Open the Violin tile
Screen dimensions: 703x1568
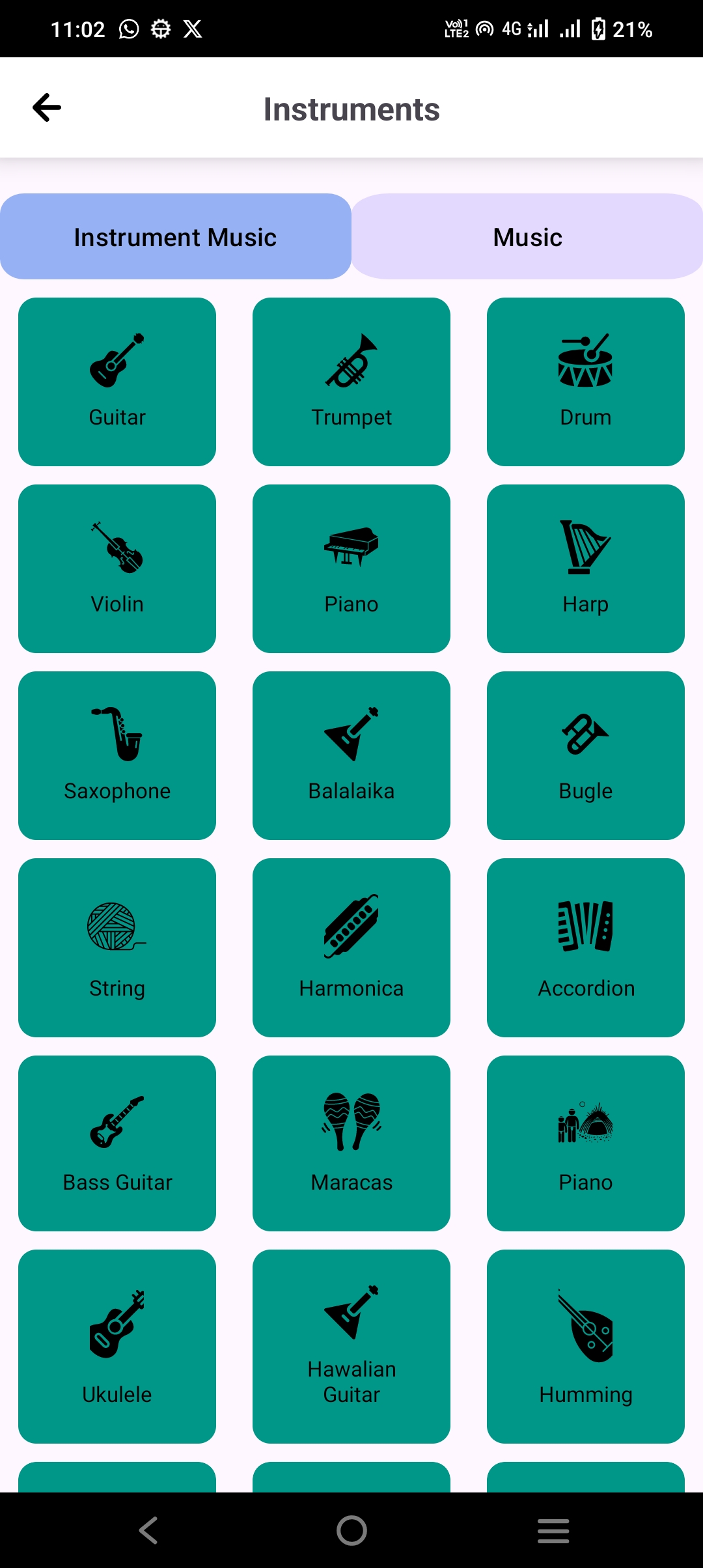click(x=117, y=568)
